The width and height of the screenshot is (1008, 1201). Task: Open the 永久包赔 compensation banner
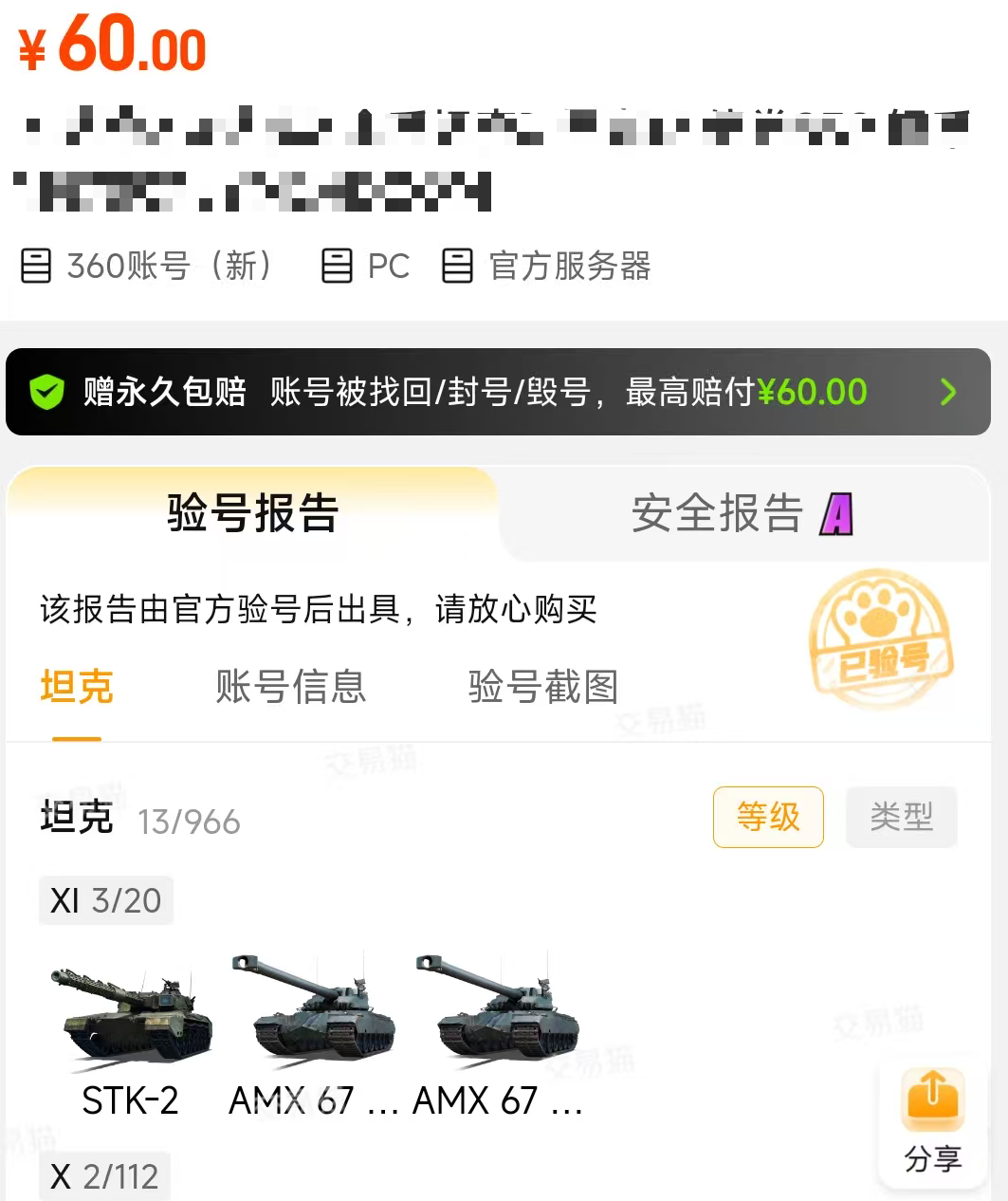pos(498,392)
